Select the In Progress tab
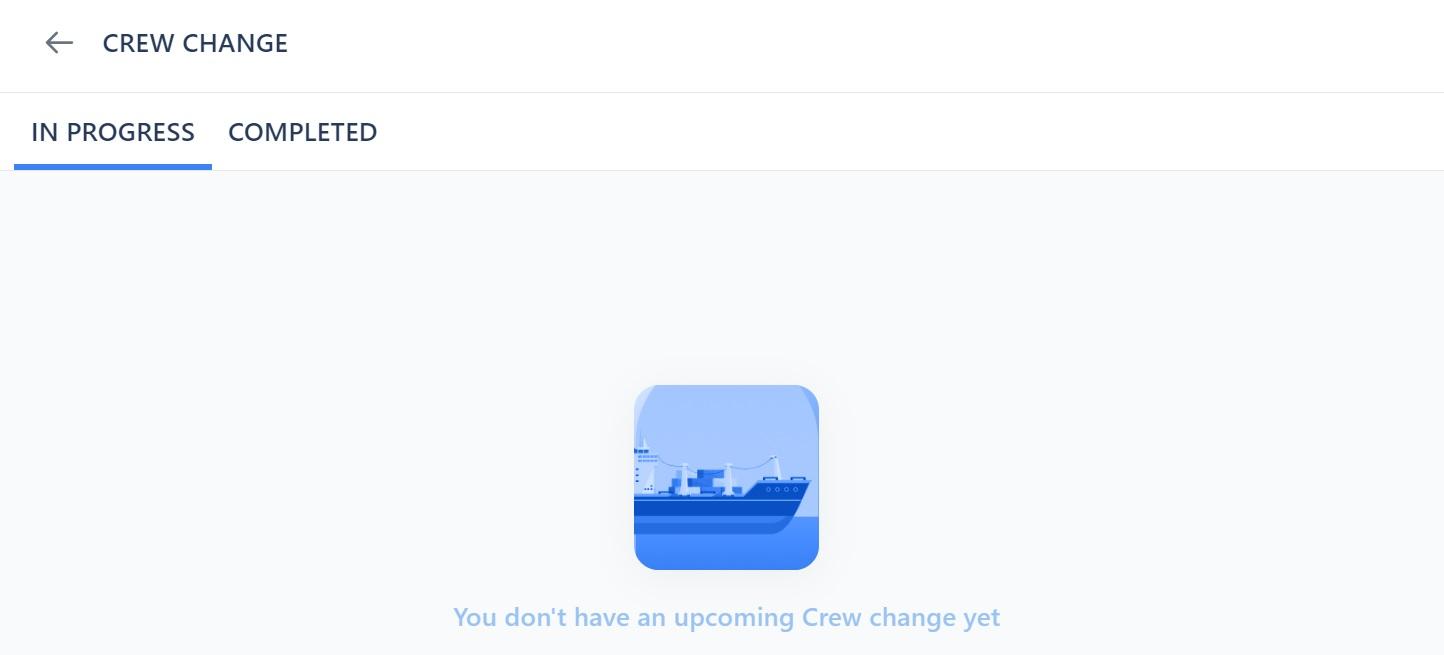The width and height of the screenshot is (1444, 655). (113, 133)
